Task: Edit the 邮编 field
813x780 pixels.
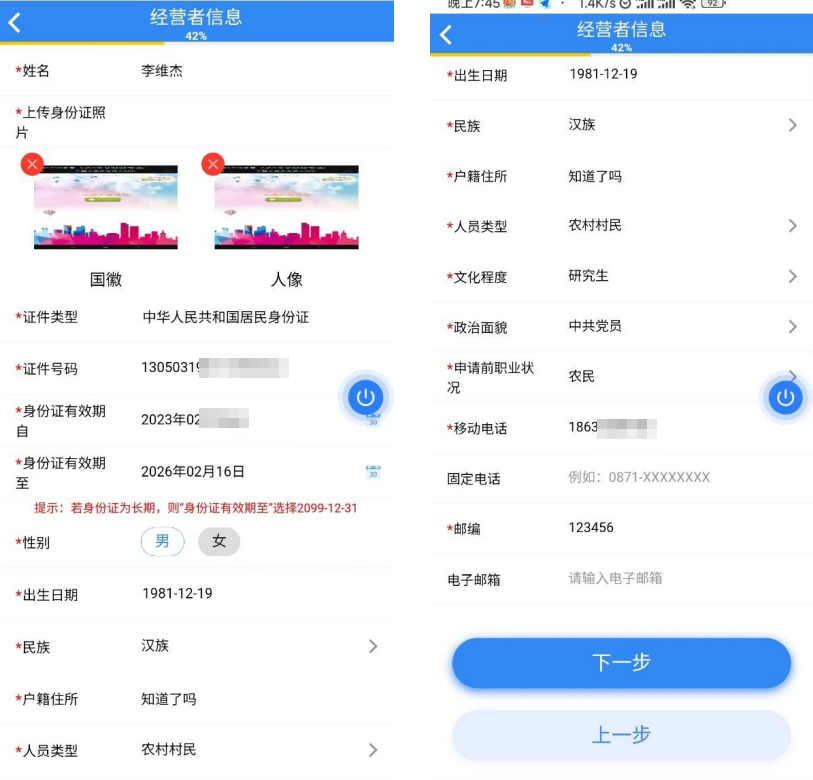Action: click(680, 528)
